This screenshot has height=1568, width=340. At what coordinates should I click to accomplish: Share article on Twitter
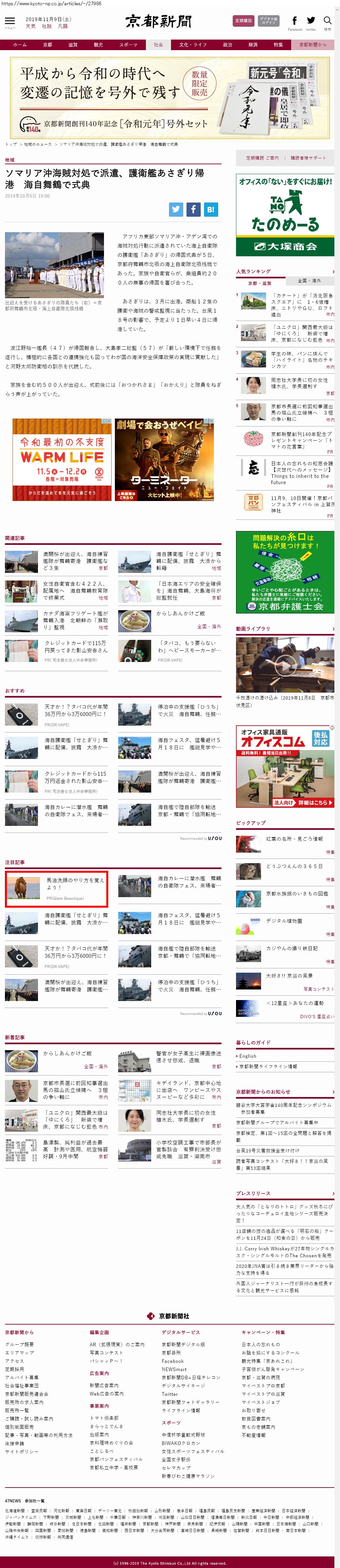[176, 209]
